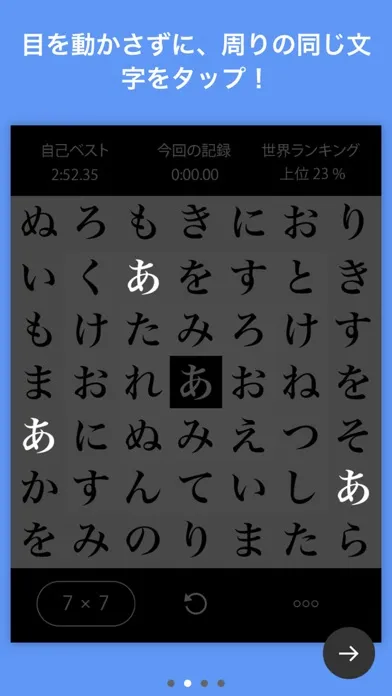Viewport: 392px width, 696px height.
Task: Go to the next intro page with arrow
Action: coord(348,653)
